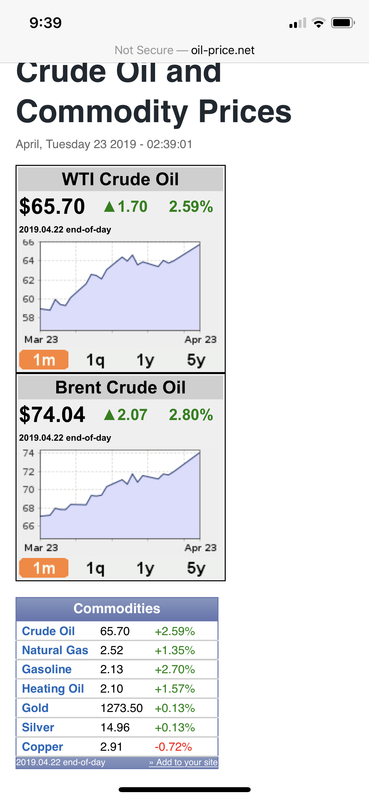The image size is (369, 800).
Task: Show the 5y chart for Brent Crude Oil
Action: point(195,568)
